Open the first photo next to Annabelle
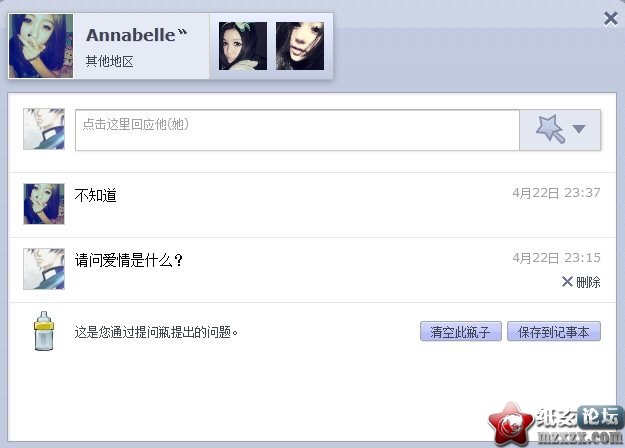This screenshot has width=625, height=448. [243, 46]
